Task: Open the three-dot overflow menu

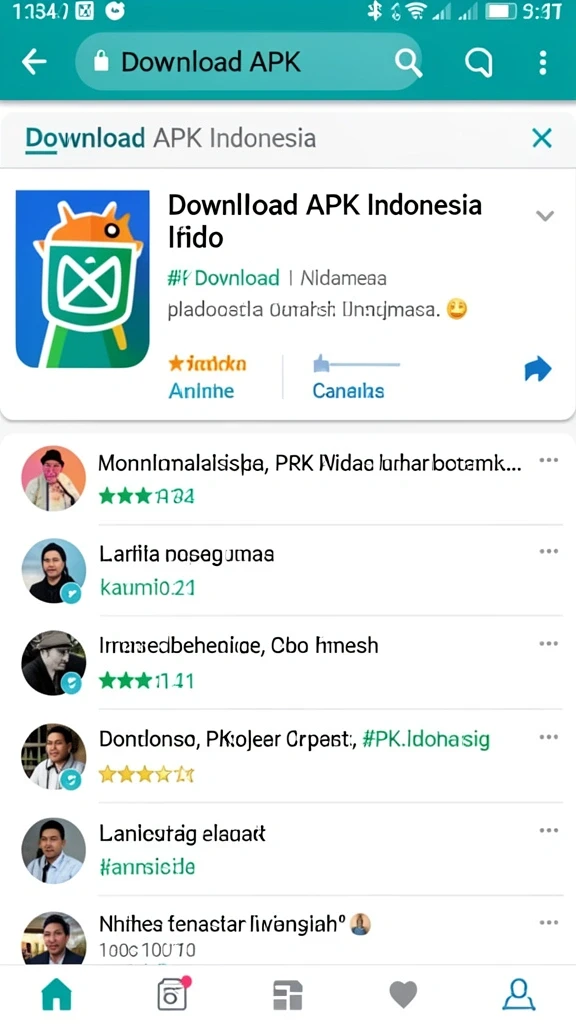Action: (x=543, y=63)
